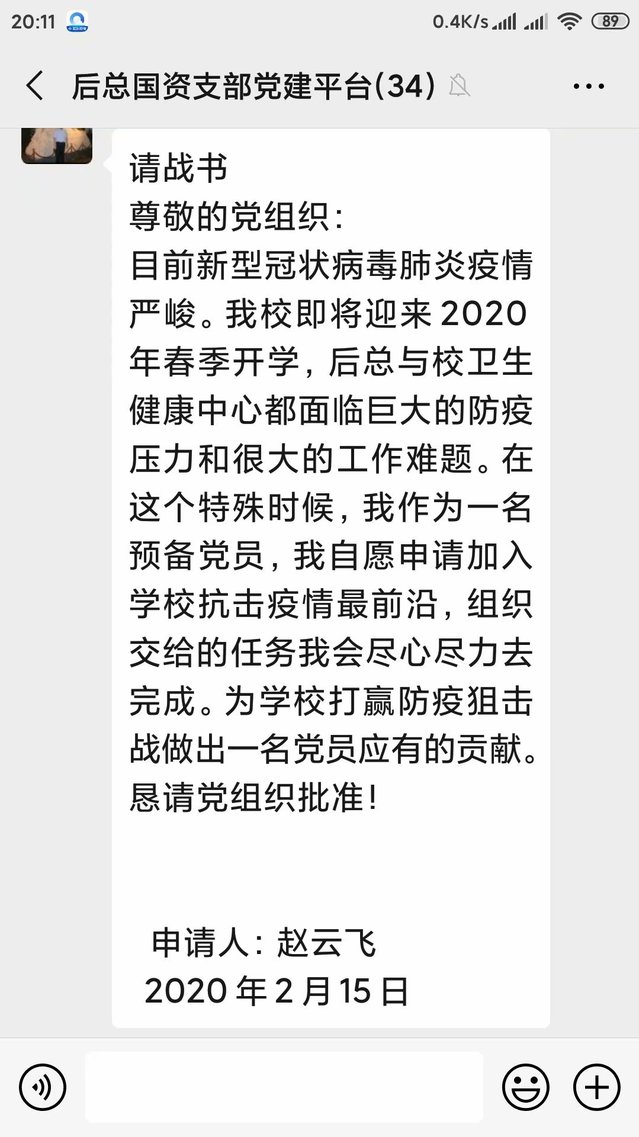Screen dimensions: 639x1137
Task: Open the sender's profile avatar
Action: click(x=57, y=145)
